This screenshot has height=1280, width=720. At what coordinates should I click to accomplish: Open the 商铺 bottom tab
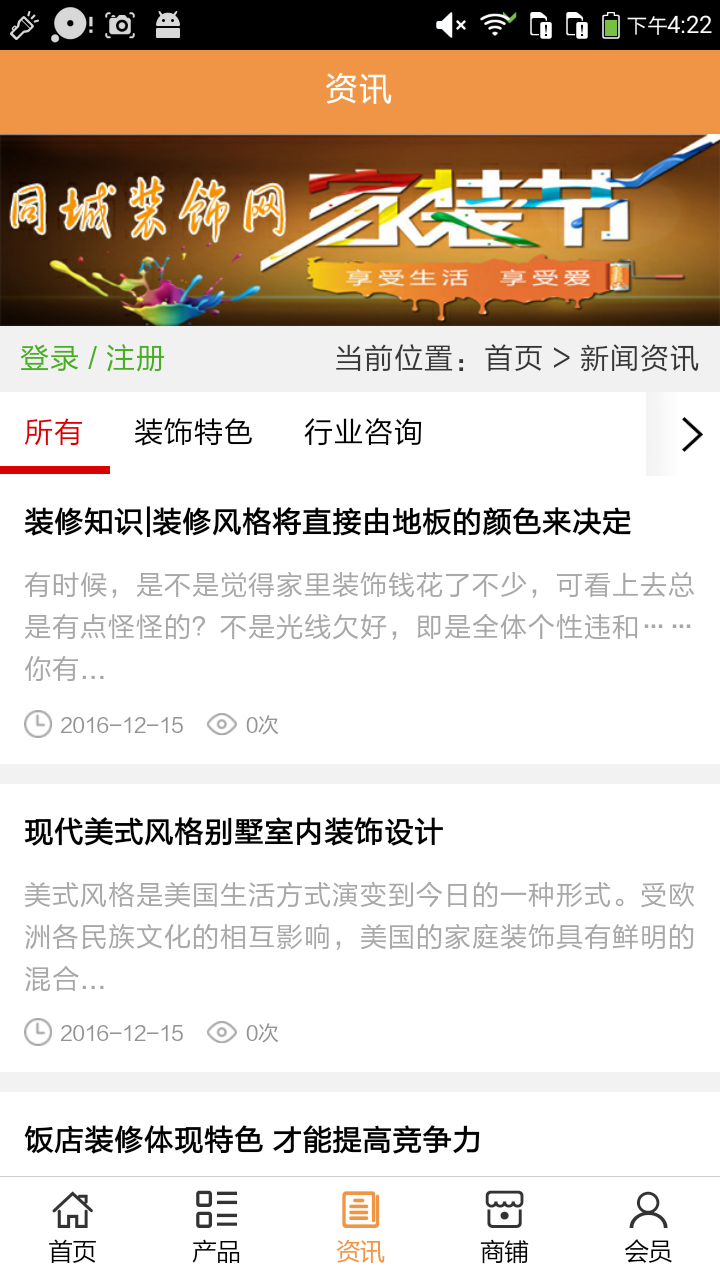click(x=504, y=1227)
